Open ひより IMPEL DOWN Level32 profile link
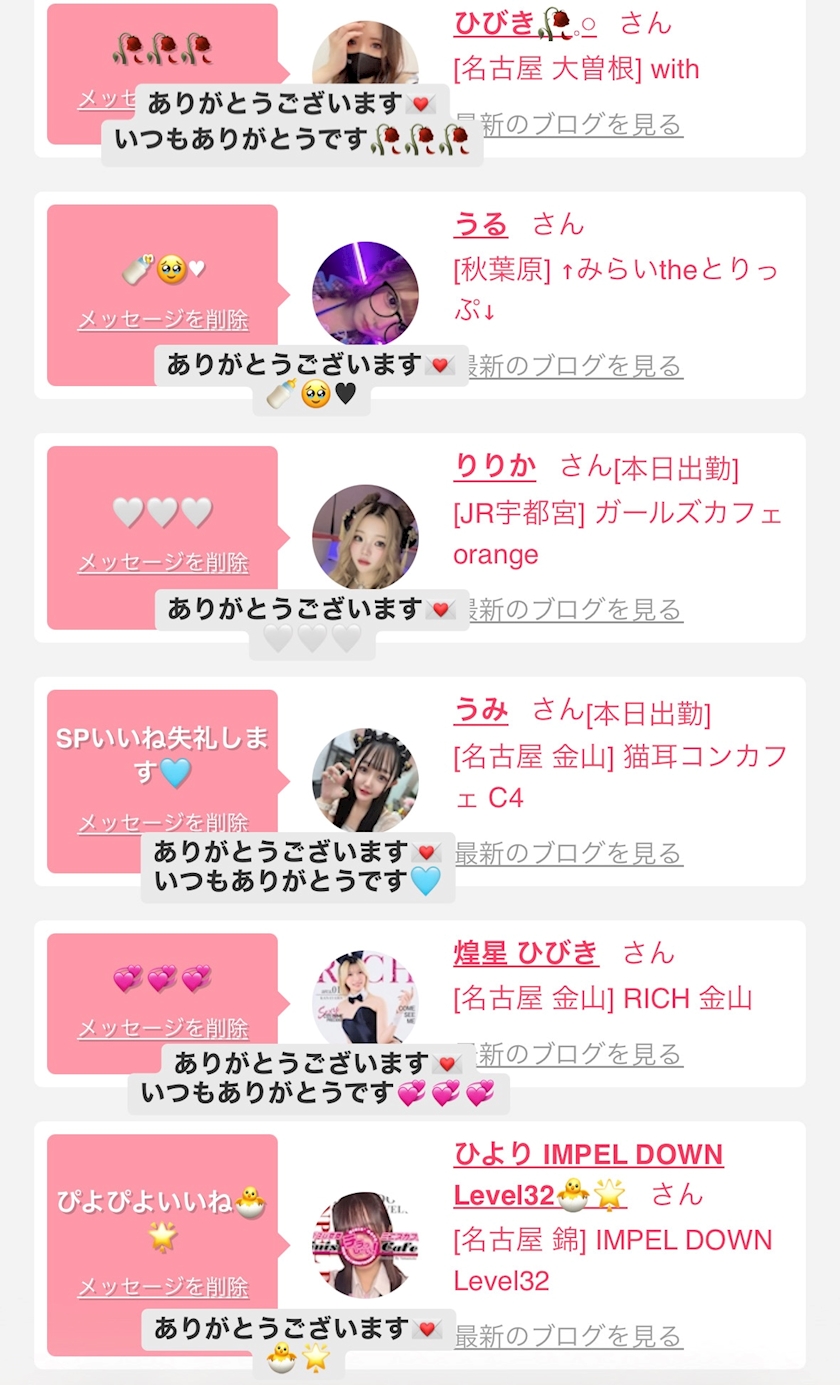The image size is (840, 1385). (587, 1156)
